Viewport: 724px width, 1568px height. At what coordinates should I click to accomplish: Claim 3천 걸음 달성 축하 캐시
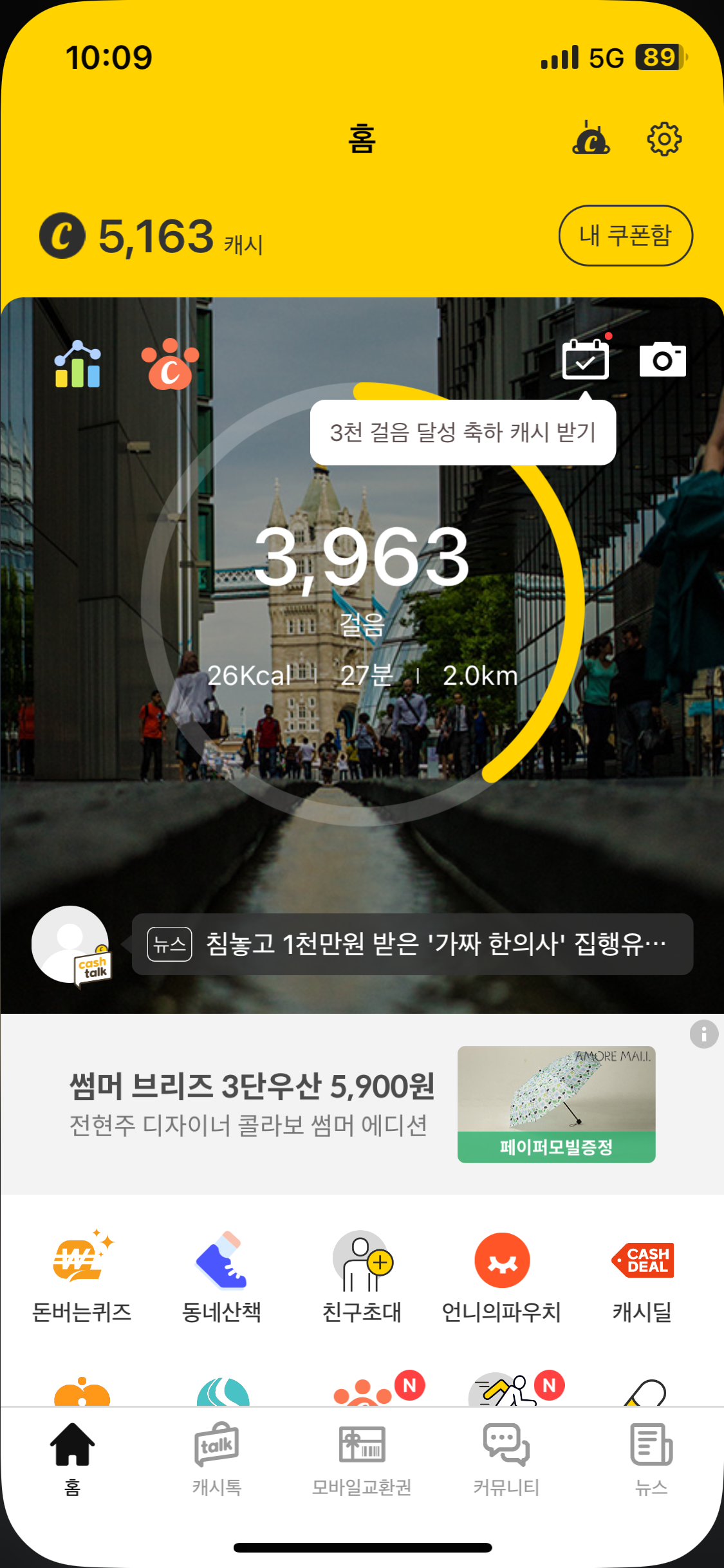coord(463,433)
